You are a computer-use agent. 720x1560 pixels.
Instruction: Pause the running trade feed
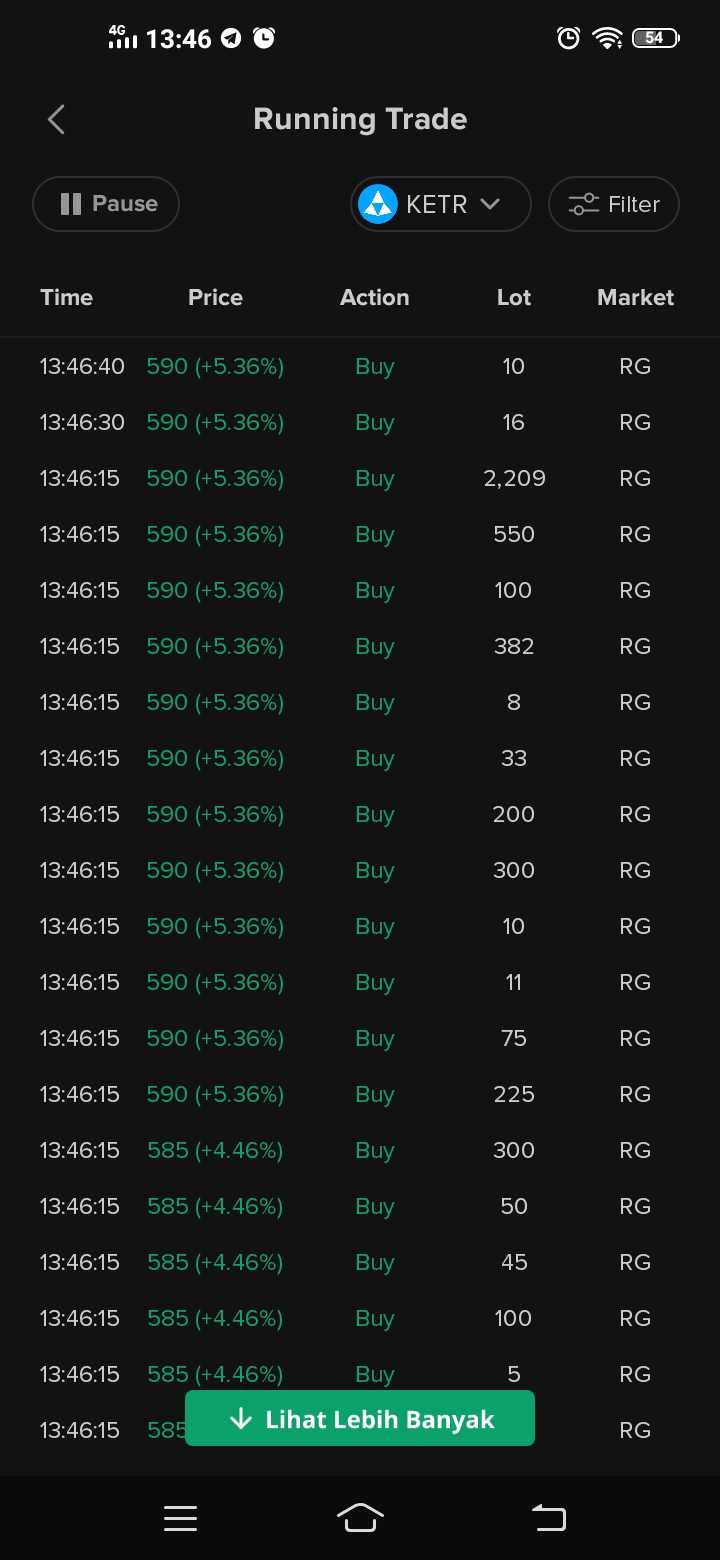[106, 204]
